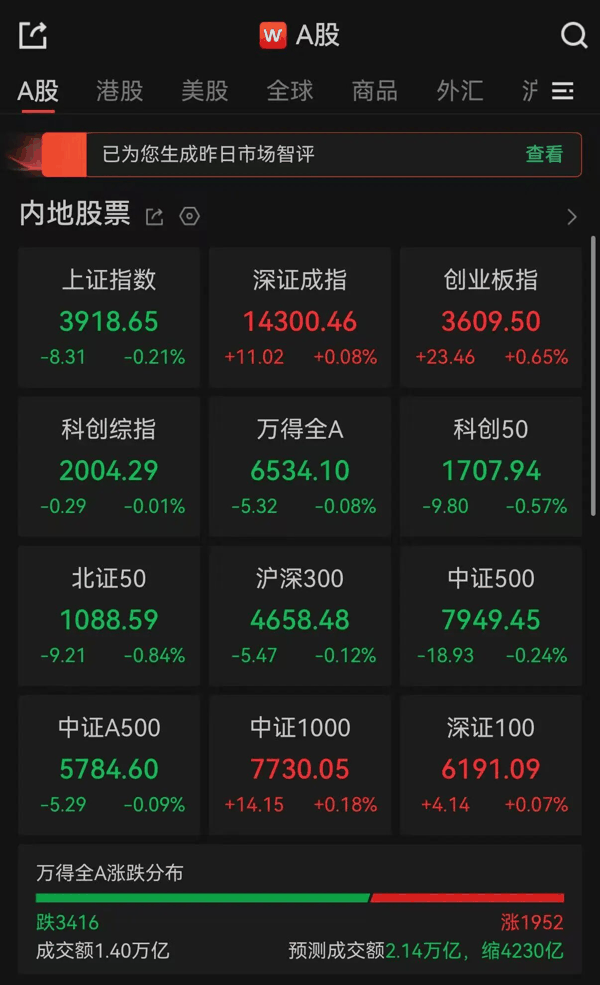
Task: Open the search magnifier icon
Action: point(574,35)
